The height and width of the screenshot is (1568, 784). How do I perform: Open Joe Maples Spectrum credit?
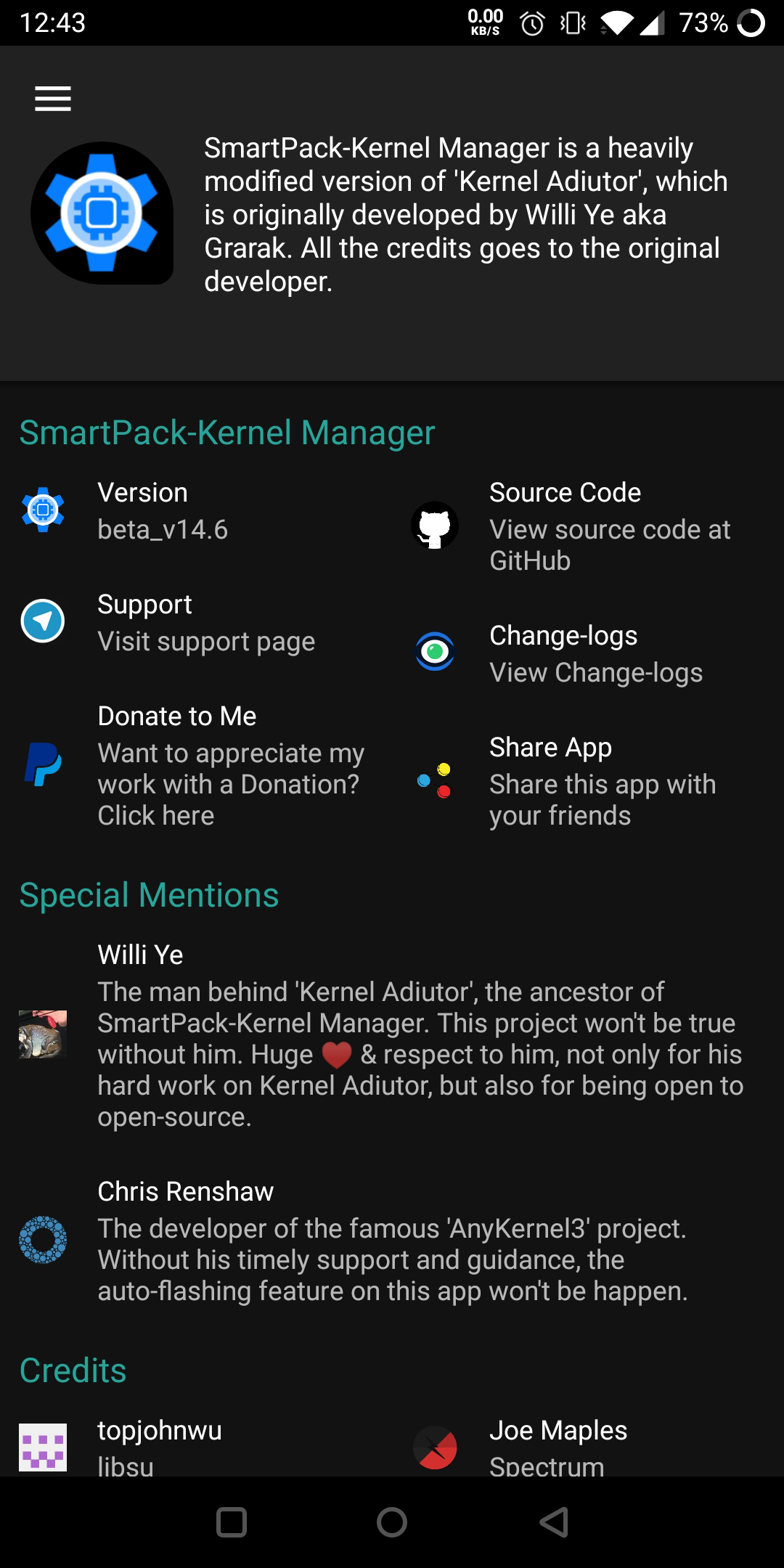(x=558, y=1446)
